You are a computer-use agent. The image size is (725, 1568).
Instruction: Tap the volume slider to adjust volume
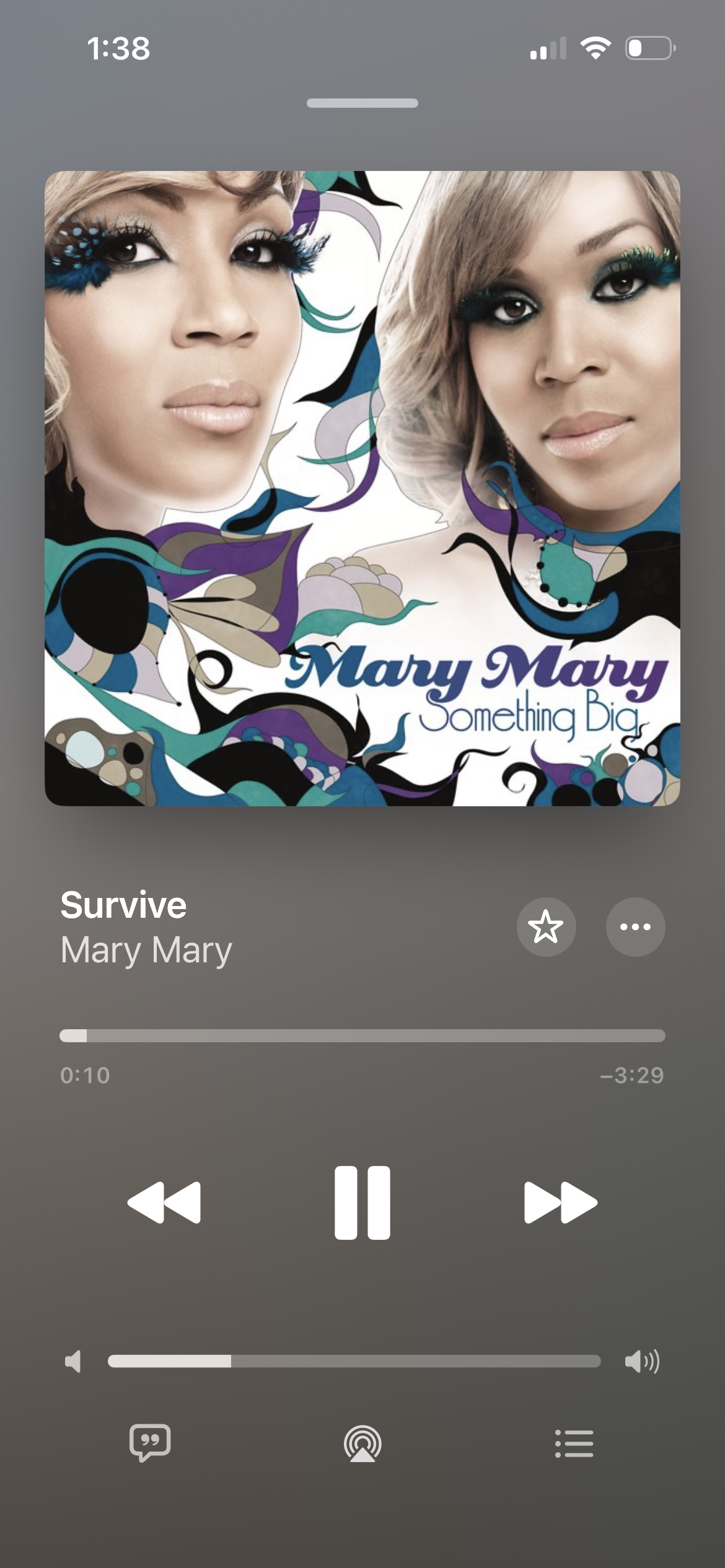tap(354, 1361)
